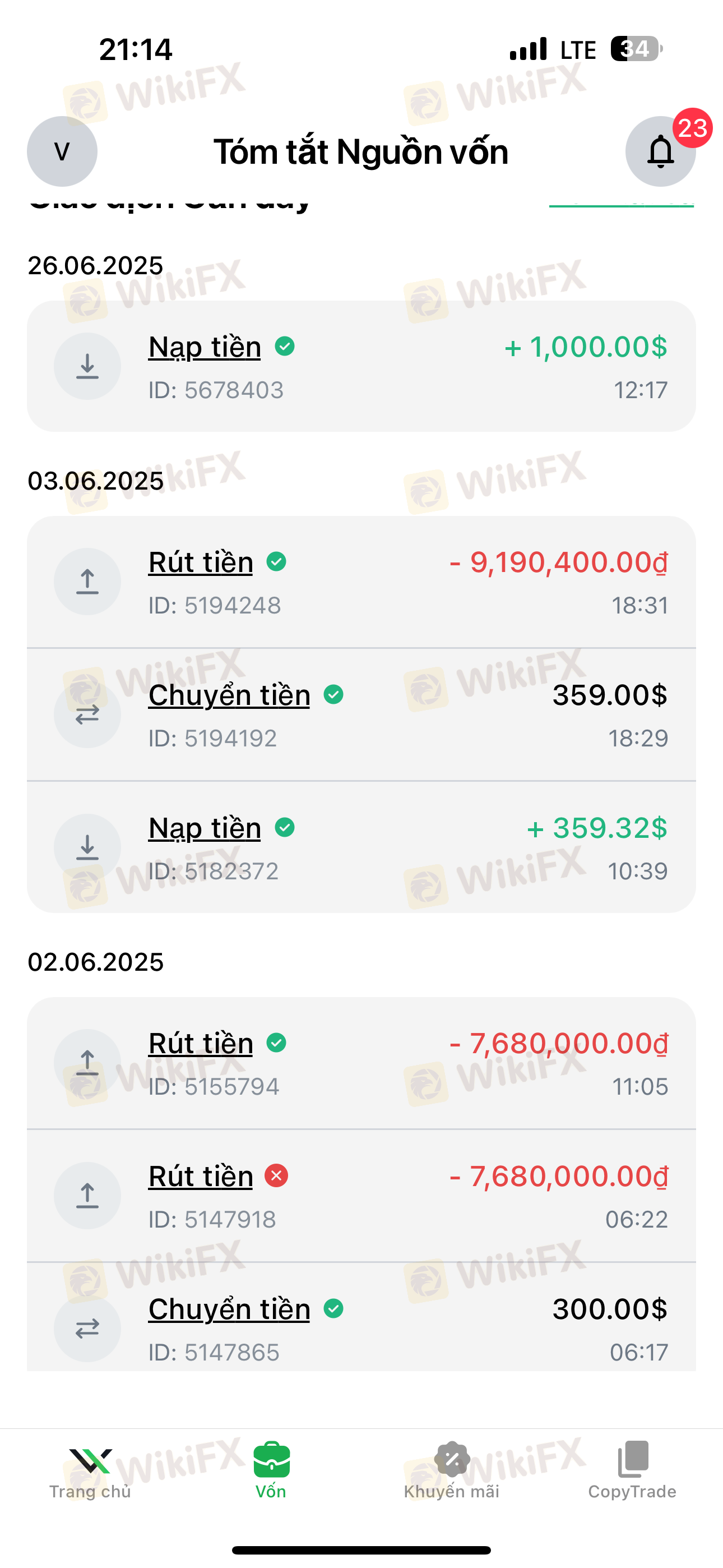The height and width of the screenshot is (1568, 723).
Task: Open transfer transaction ID 5147865
Action: tap(361, 1317)
